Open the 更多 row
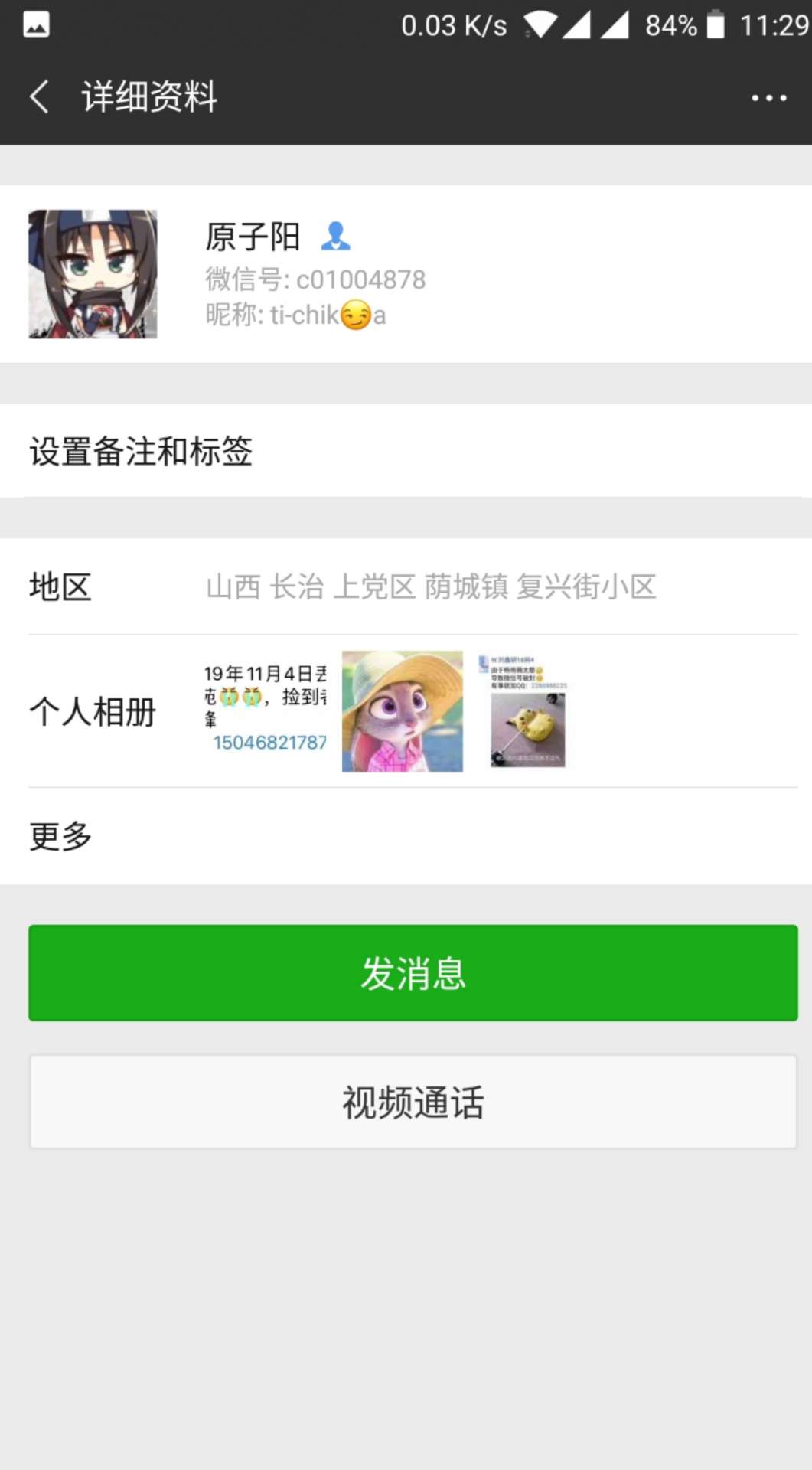This screenshot has width=812, height=1470. [x=406, y=836]
